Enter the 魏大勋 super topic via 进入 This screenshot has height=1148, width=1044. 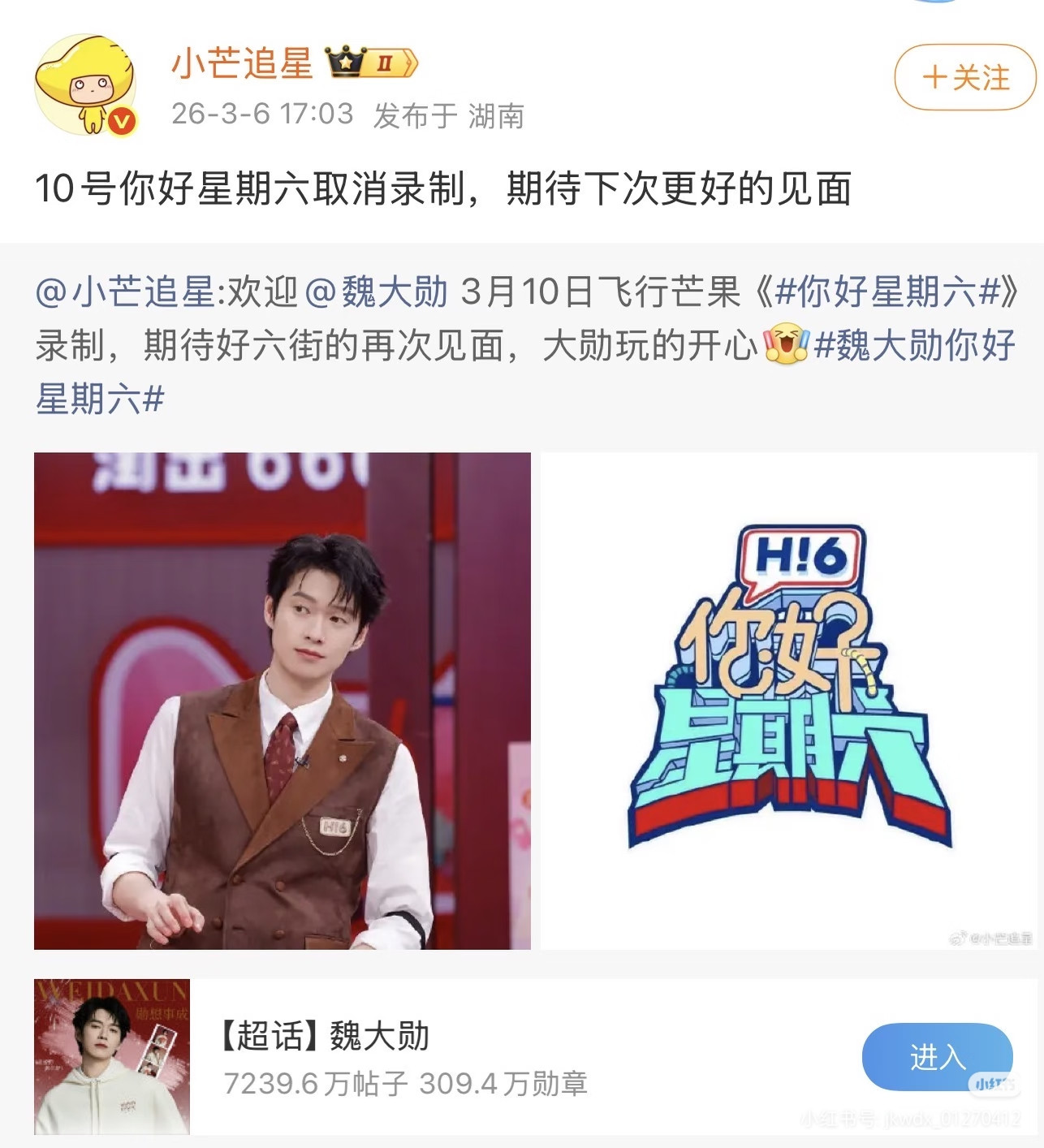tap(936, 1056)
